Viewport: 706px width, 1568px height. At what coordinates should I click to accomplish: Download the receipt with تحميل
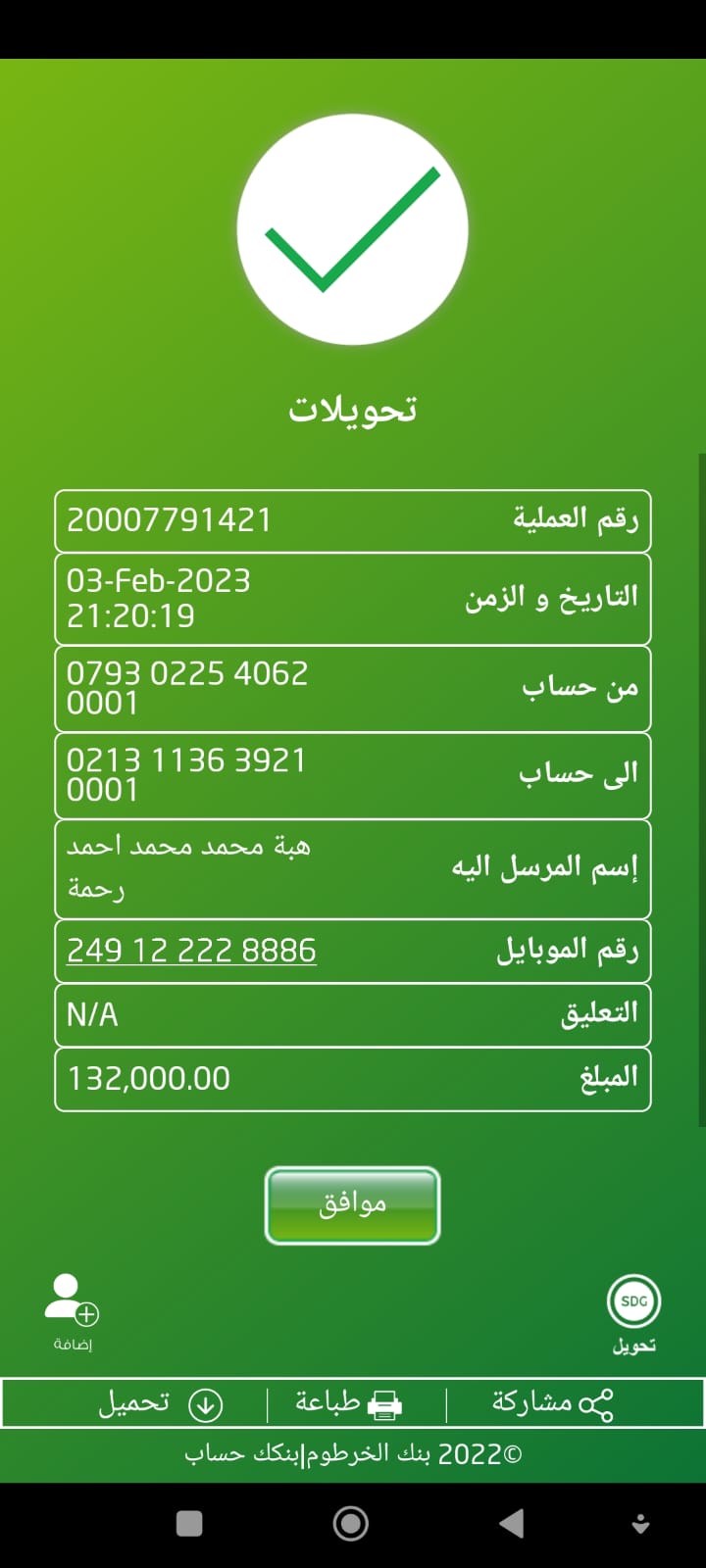tap(160, 1404)
